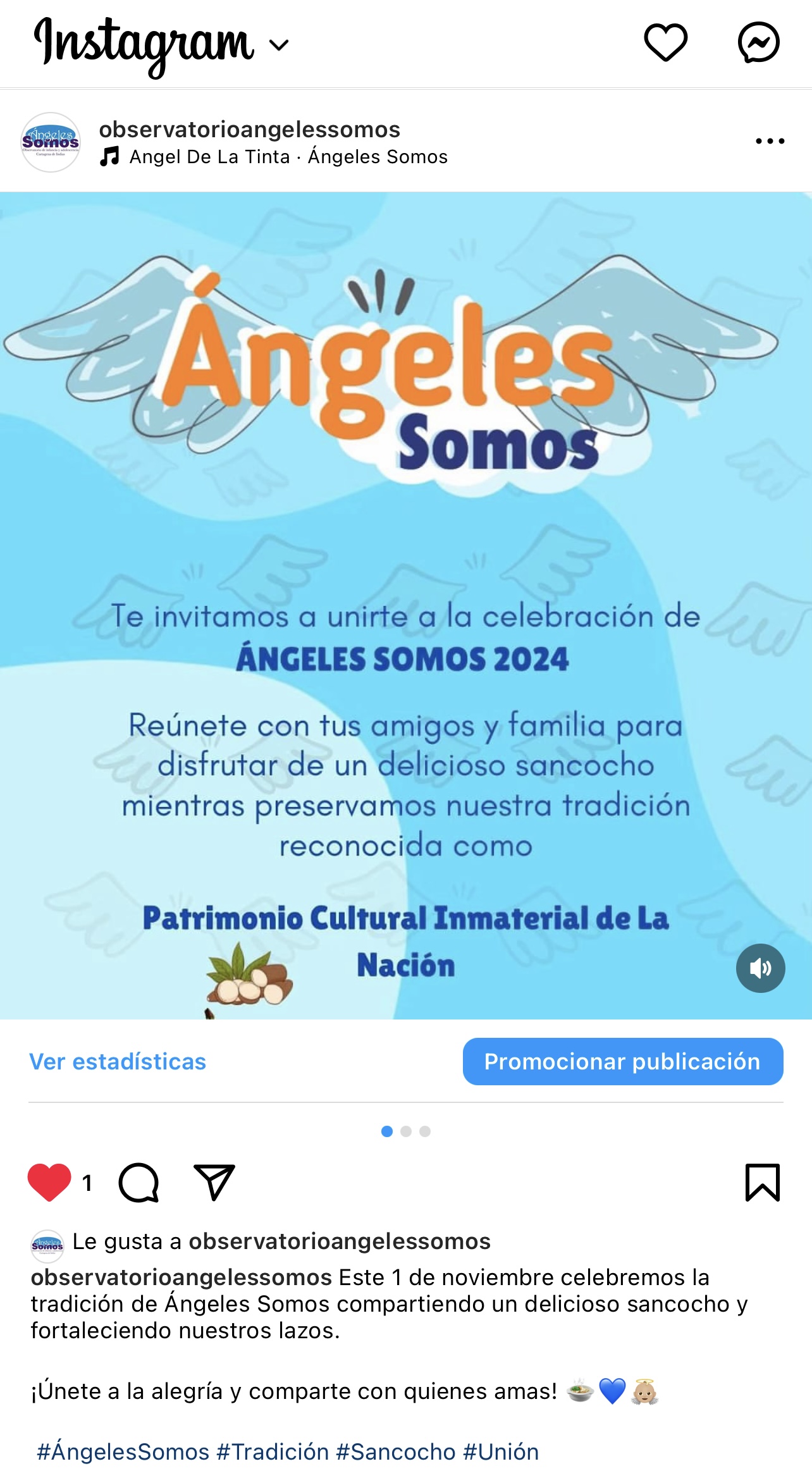
Task: Open the comments bubble icon
Action: (x=138, y=1181)
